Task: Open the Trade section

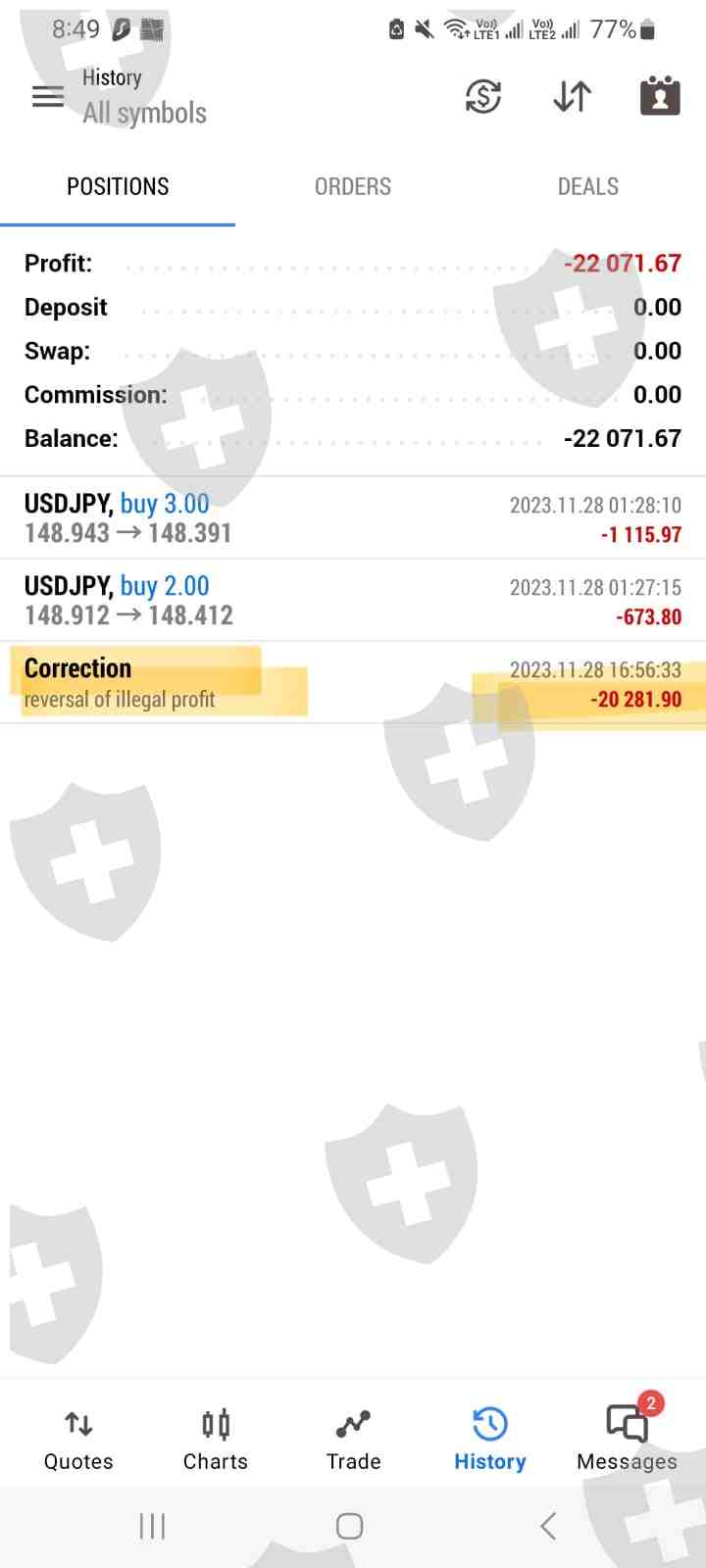Action: 353,1439
